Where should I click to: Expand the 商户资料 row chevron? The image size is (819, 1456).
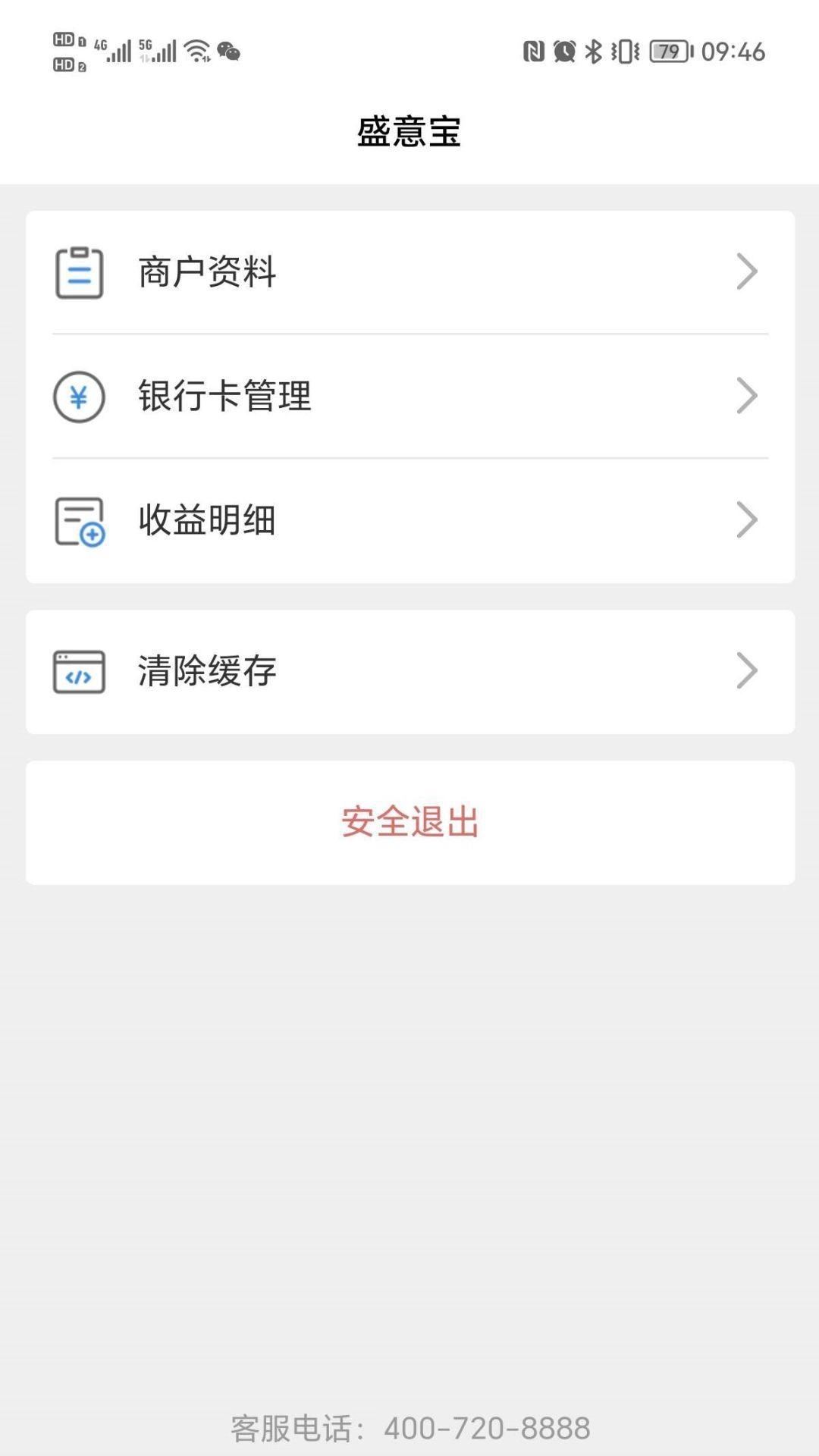coord(747,271)
